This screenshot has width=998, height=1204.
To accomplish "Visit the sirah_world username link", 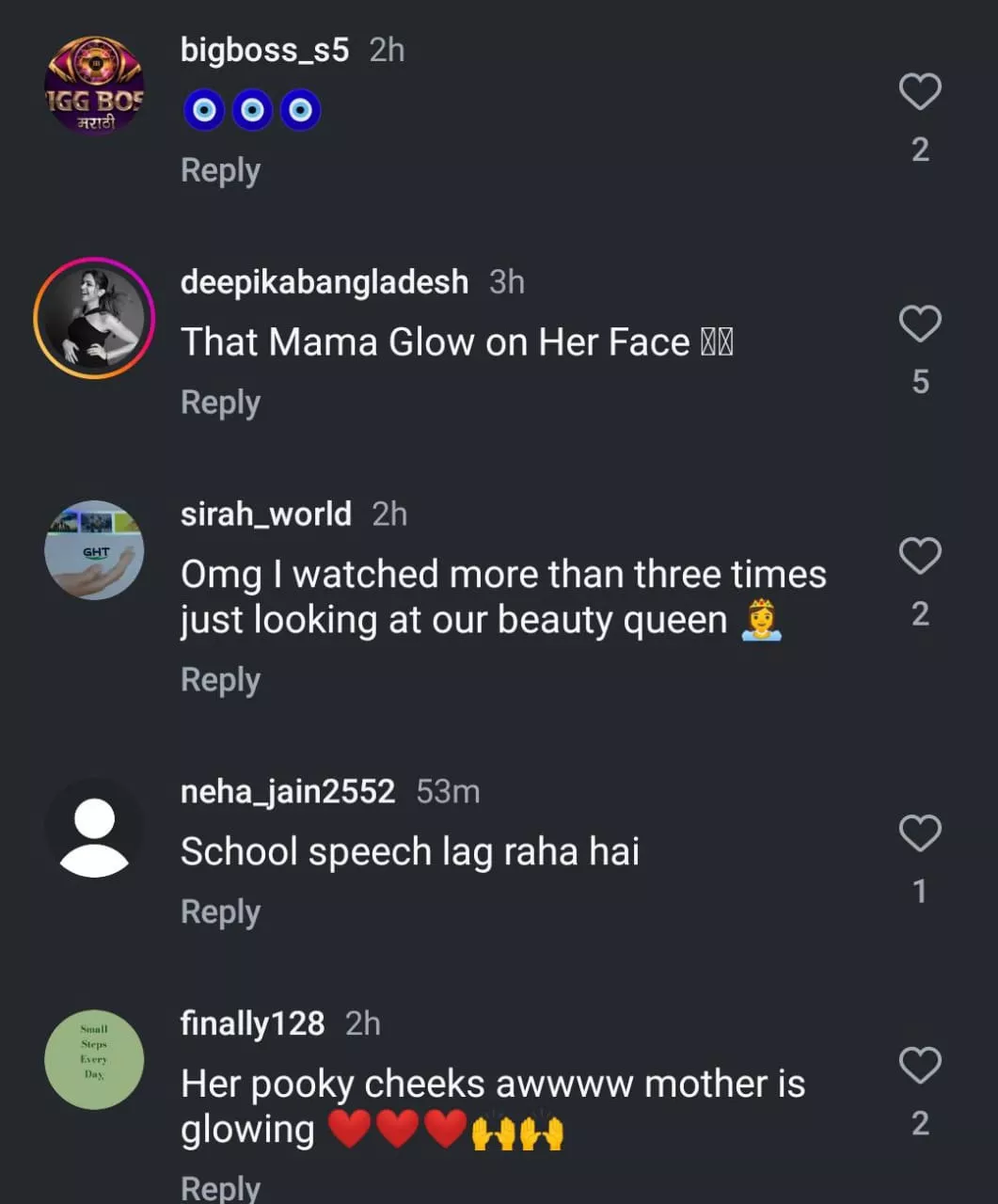I will pyautogui.click(x=266, y=515).
